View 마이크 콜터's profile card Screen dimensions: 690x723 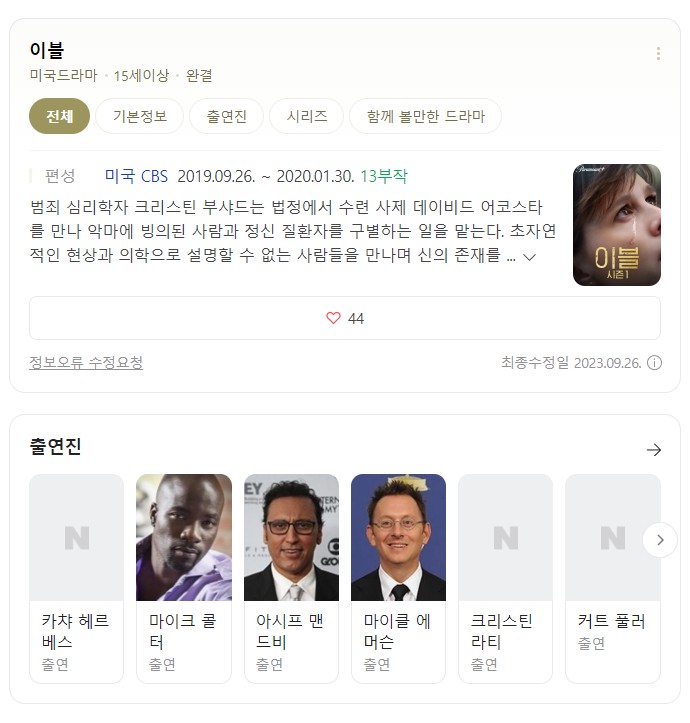click(x=184, y=578)
